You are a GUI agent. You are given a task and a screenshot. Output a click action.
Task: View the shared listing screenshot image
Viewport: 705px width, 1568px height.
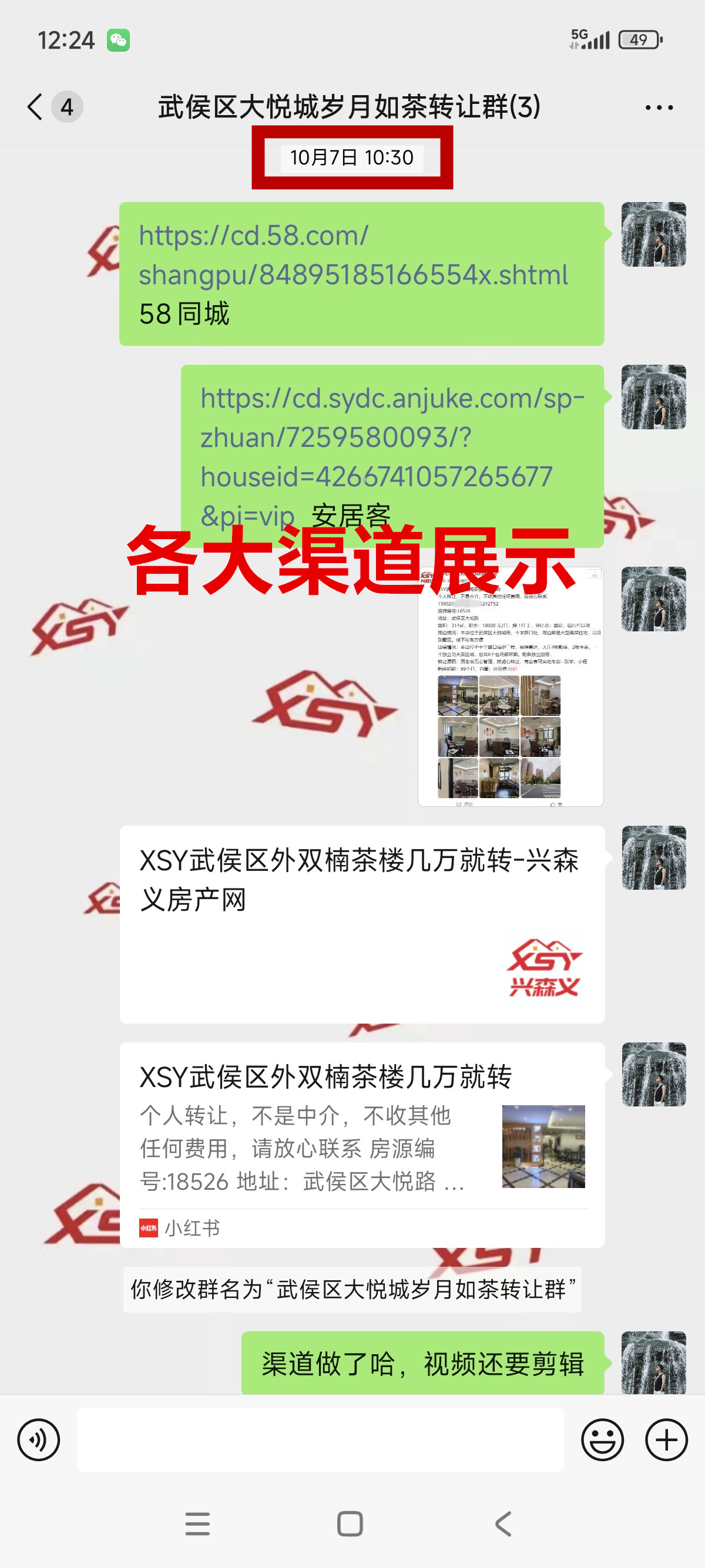pos(510,686)
